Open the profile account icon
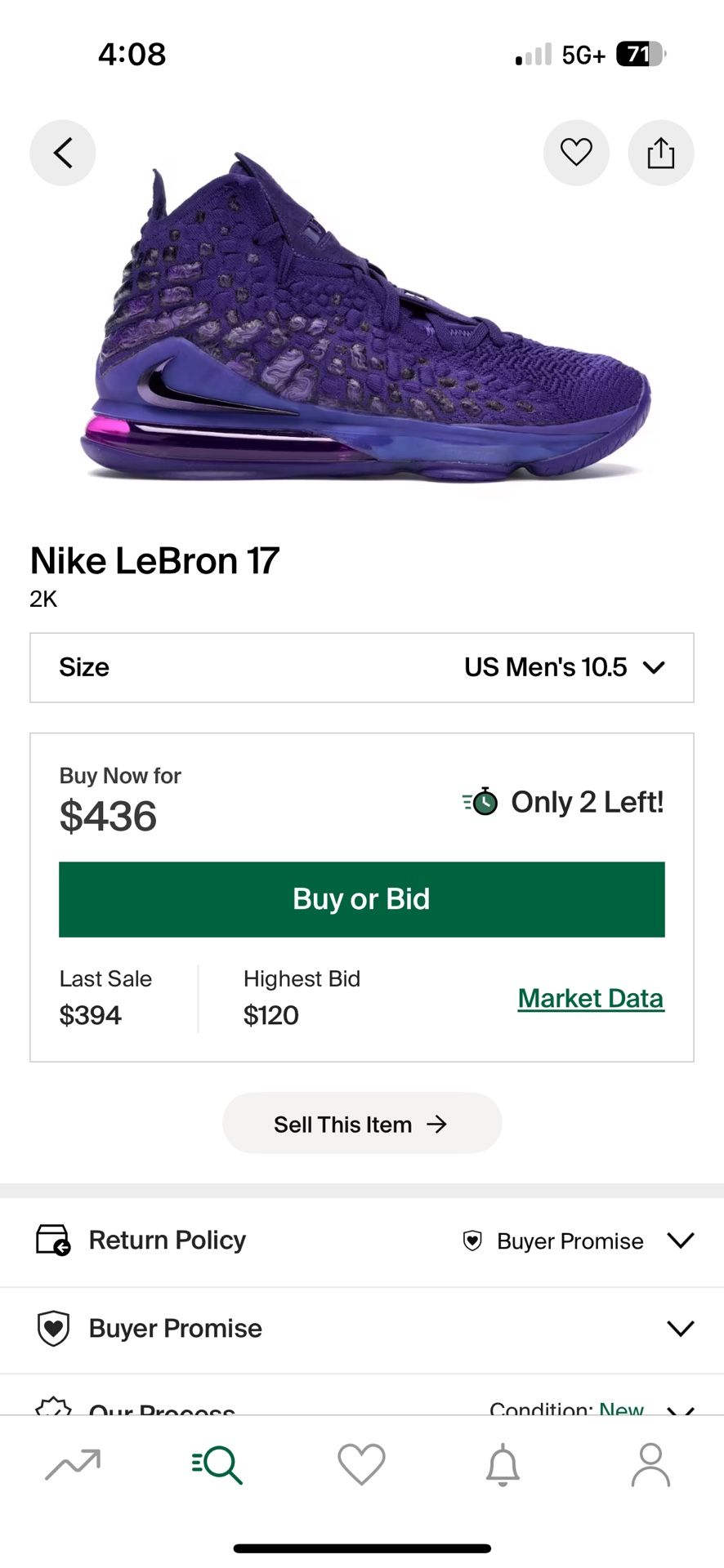Screen dimensions: 724x1568 (x=651, y=1466)
